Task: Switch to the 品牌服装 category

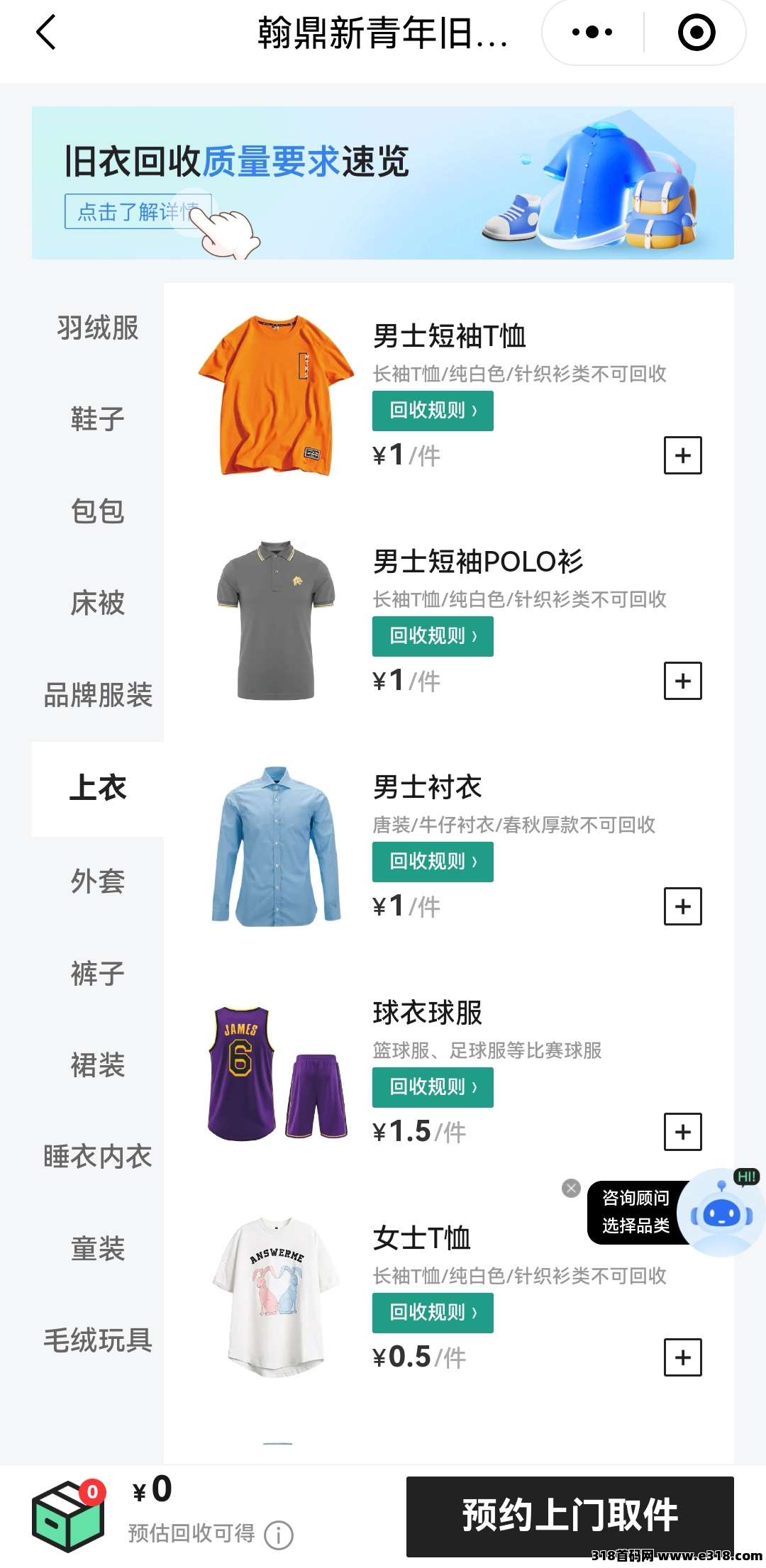Action: pyautogui.click(x=98, y=695)
